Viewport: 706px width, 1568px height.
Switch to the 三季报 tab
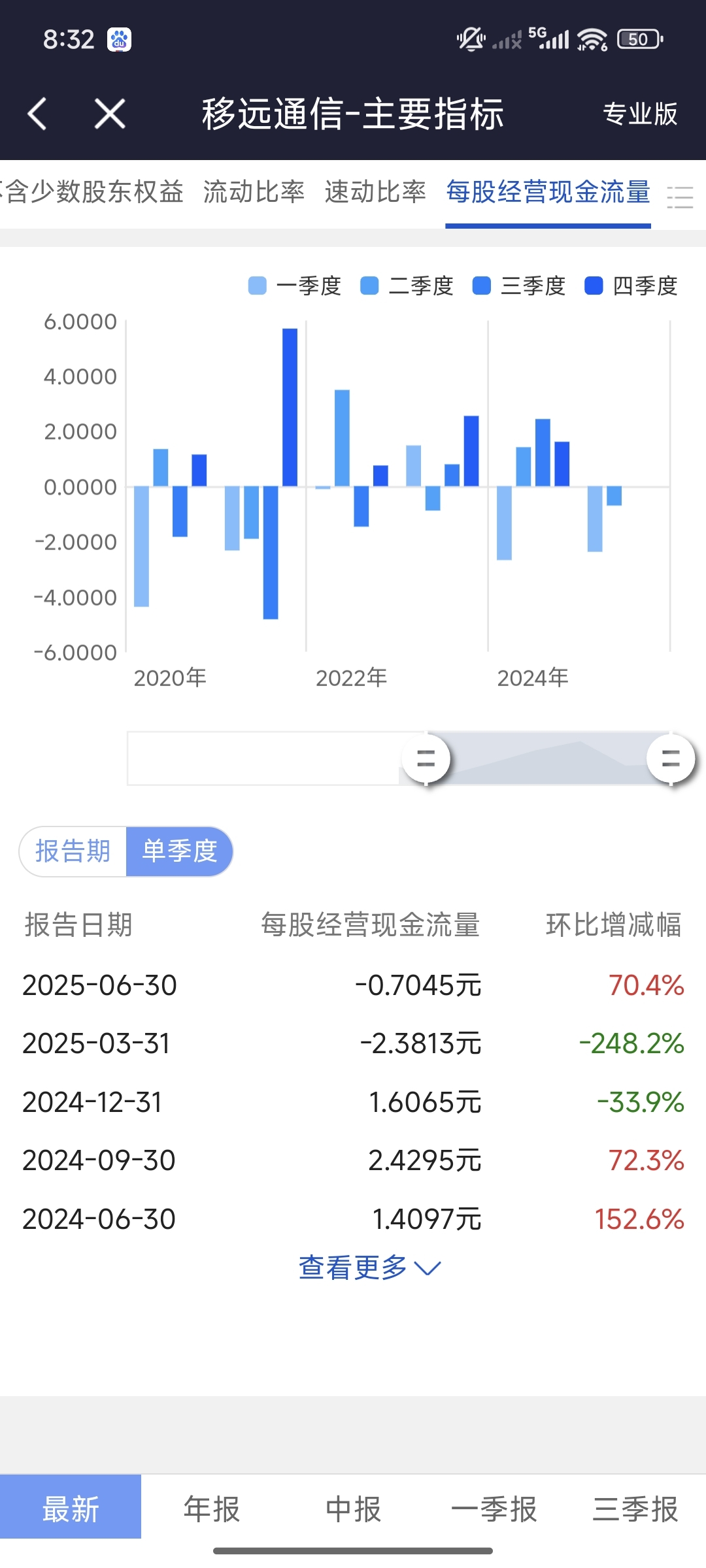(635, 1509)
